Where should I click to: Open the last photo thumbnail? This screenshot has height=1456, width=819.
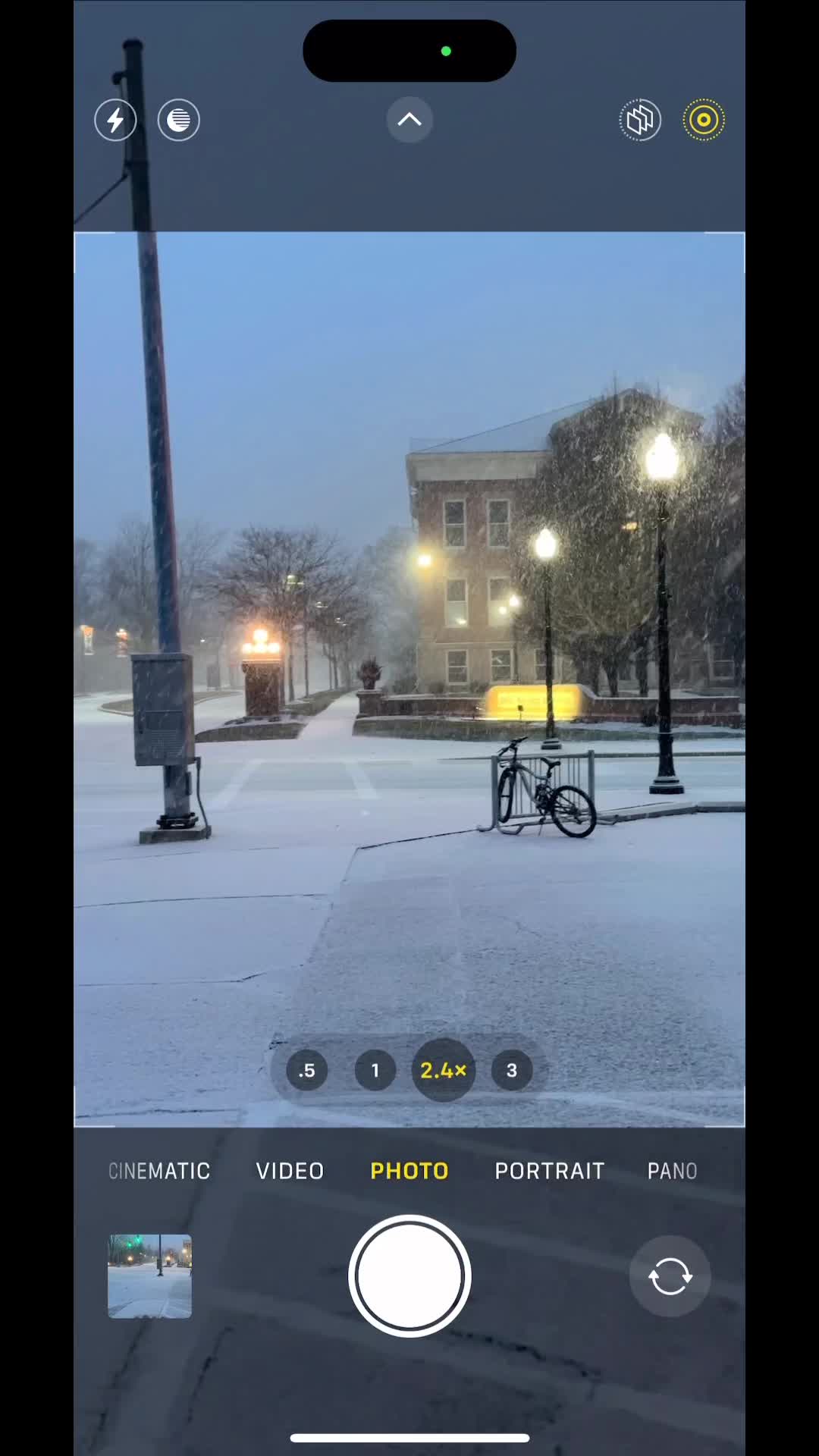(149, 1276)
